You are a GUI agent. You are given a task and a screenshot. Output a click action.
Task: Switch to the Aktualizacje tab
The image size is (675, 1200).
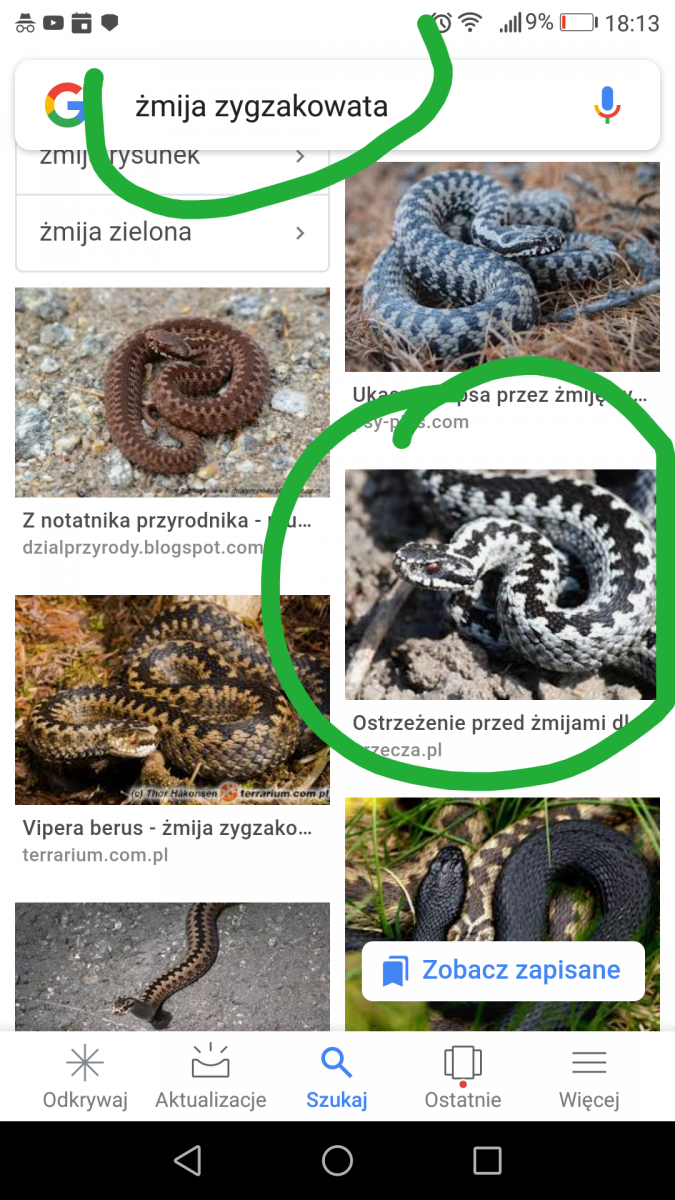click(211, 1078)
